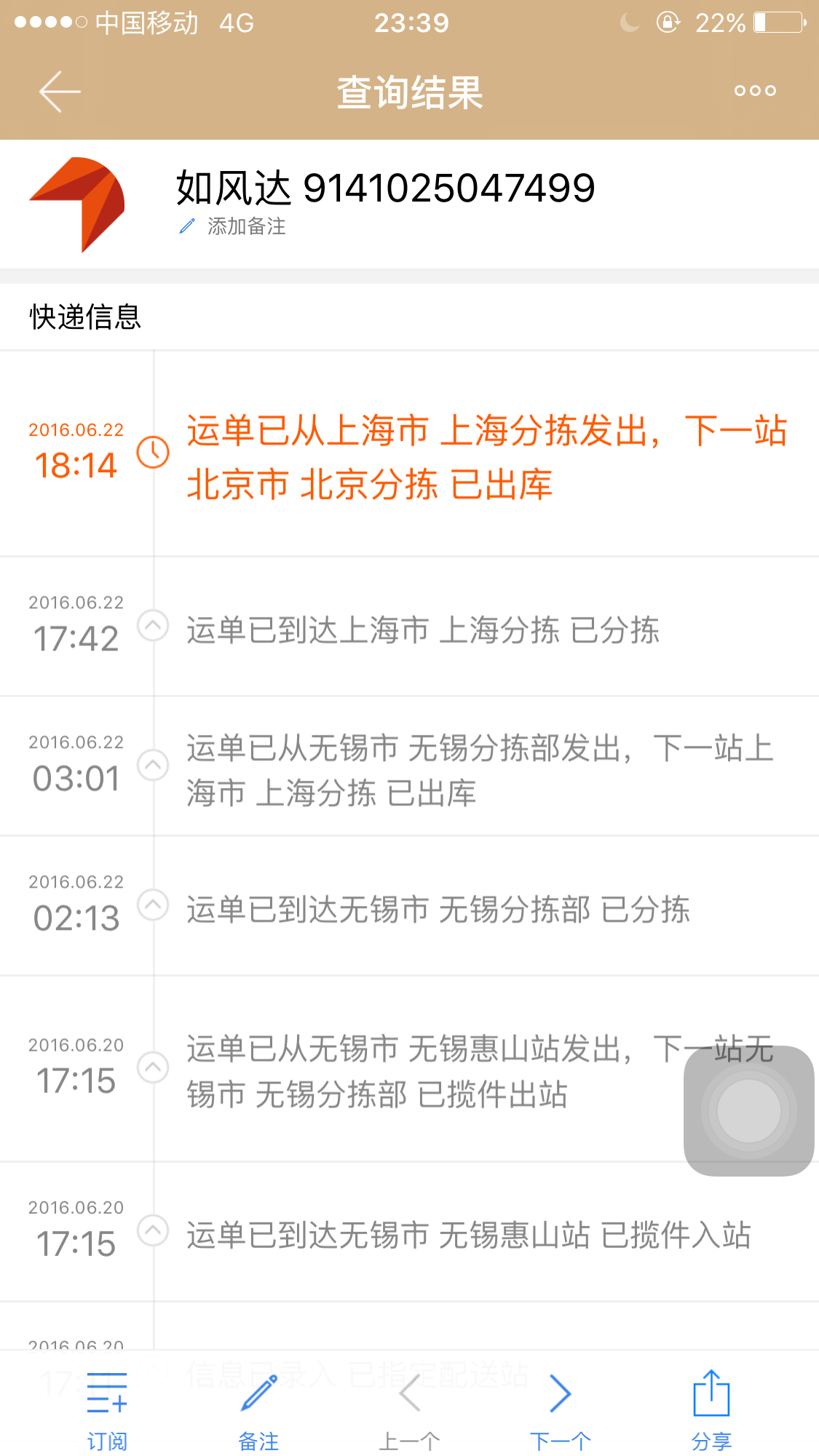Tap the AssistiveTouch floating button
This screenshot has height=1456, width=819.
[x=748, y=1110]
